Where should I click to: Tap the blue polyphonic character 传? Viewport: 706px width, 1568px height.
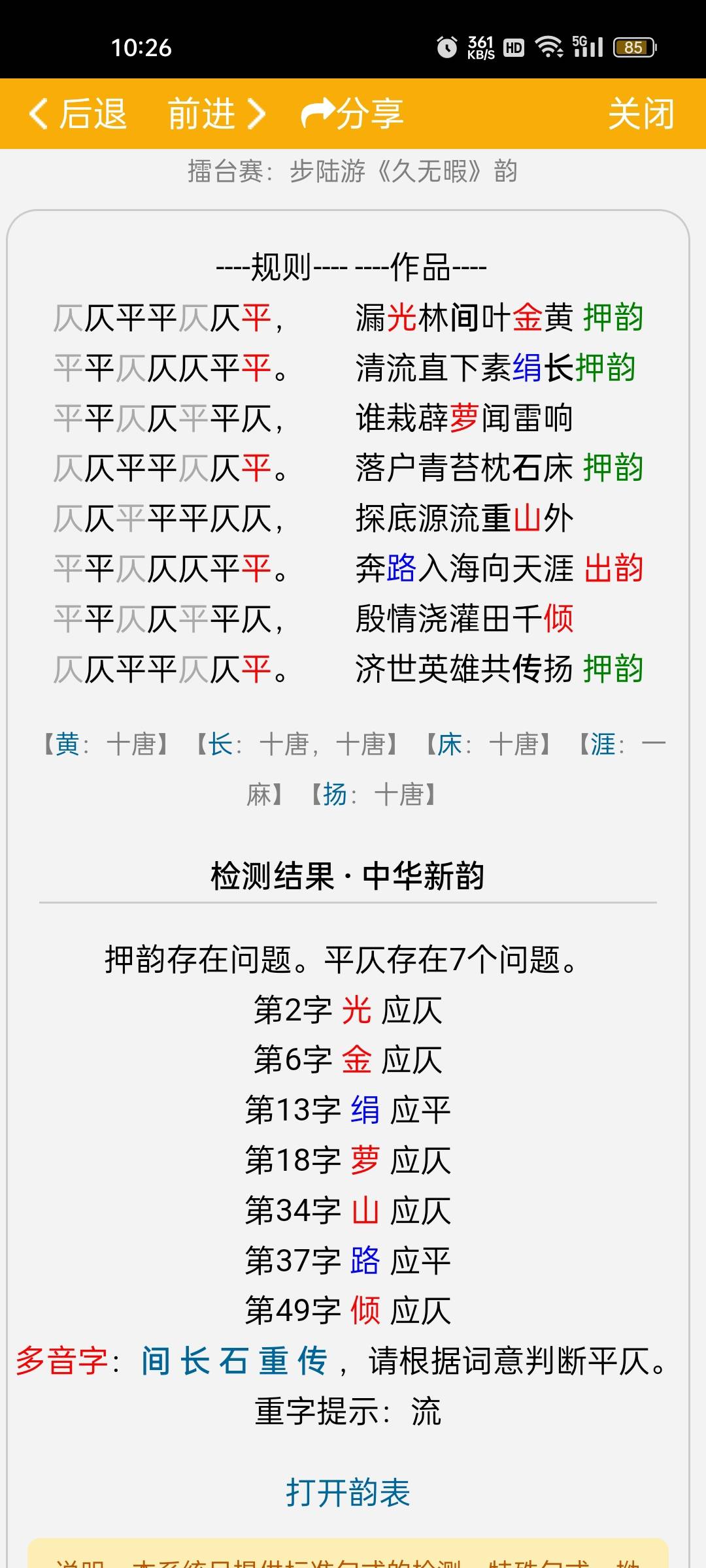312,1361
